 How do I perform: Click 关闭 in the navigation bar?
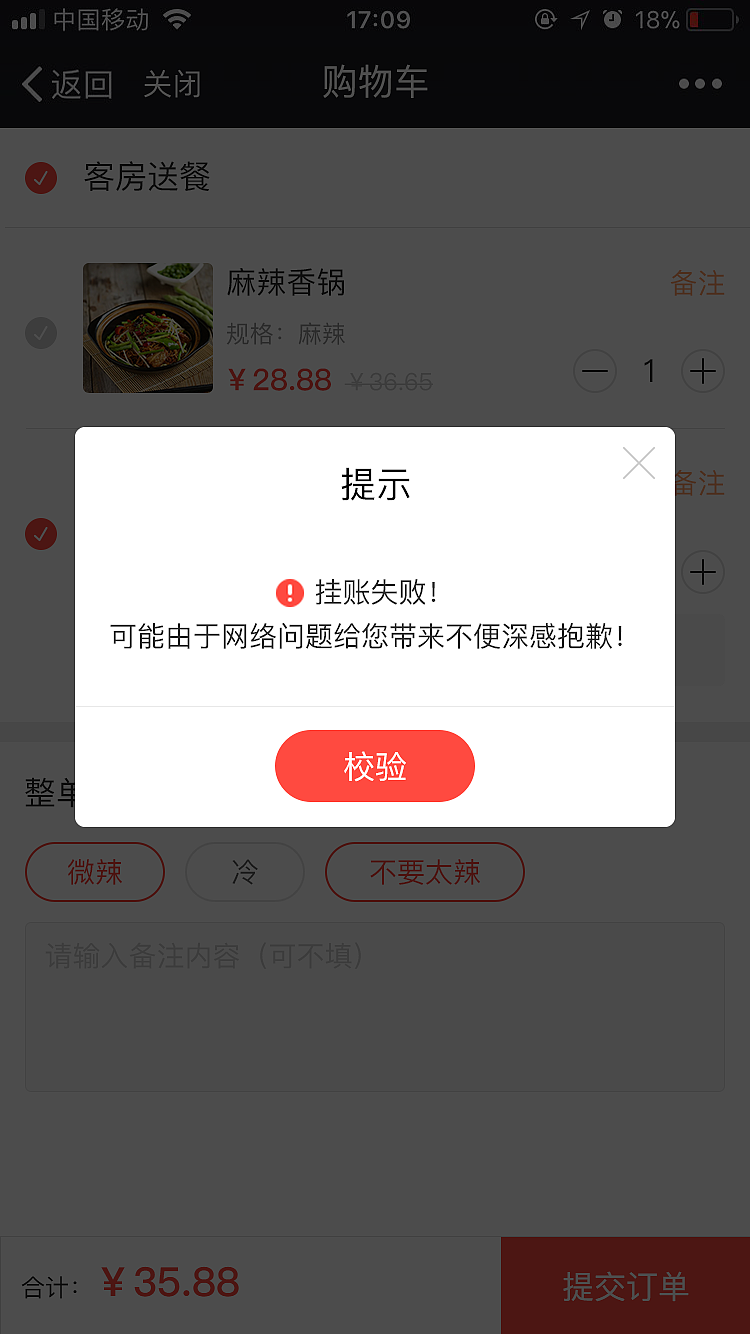[172, 84]
